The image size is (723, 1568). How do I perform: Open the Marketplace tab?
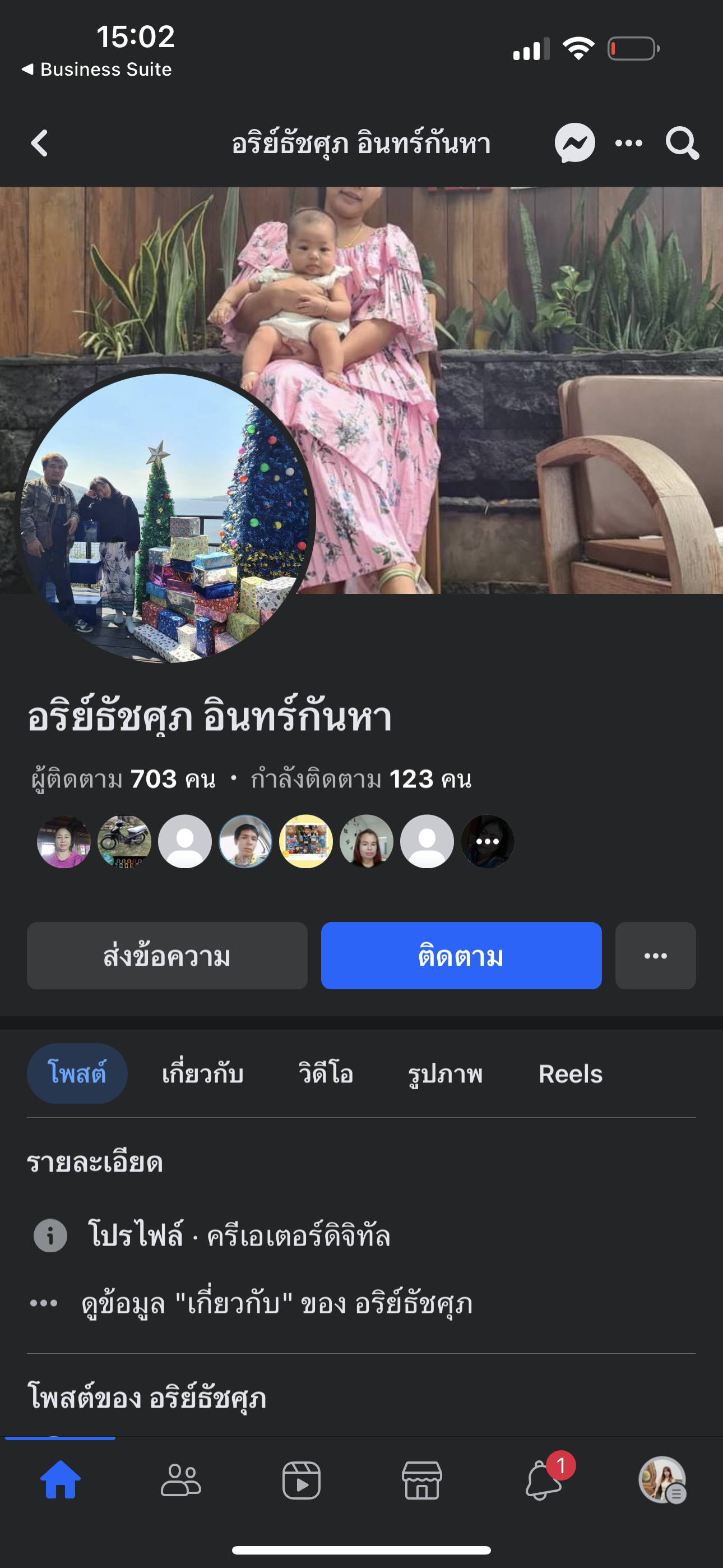click(421, 1480)
